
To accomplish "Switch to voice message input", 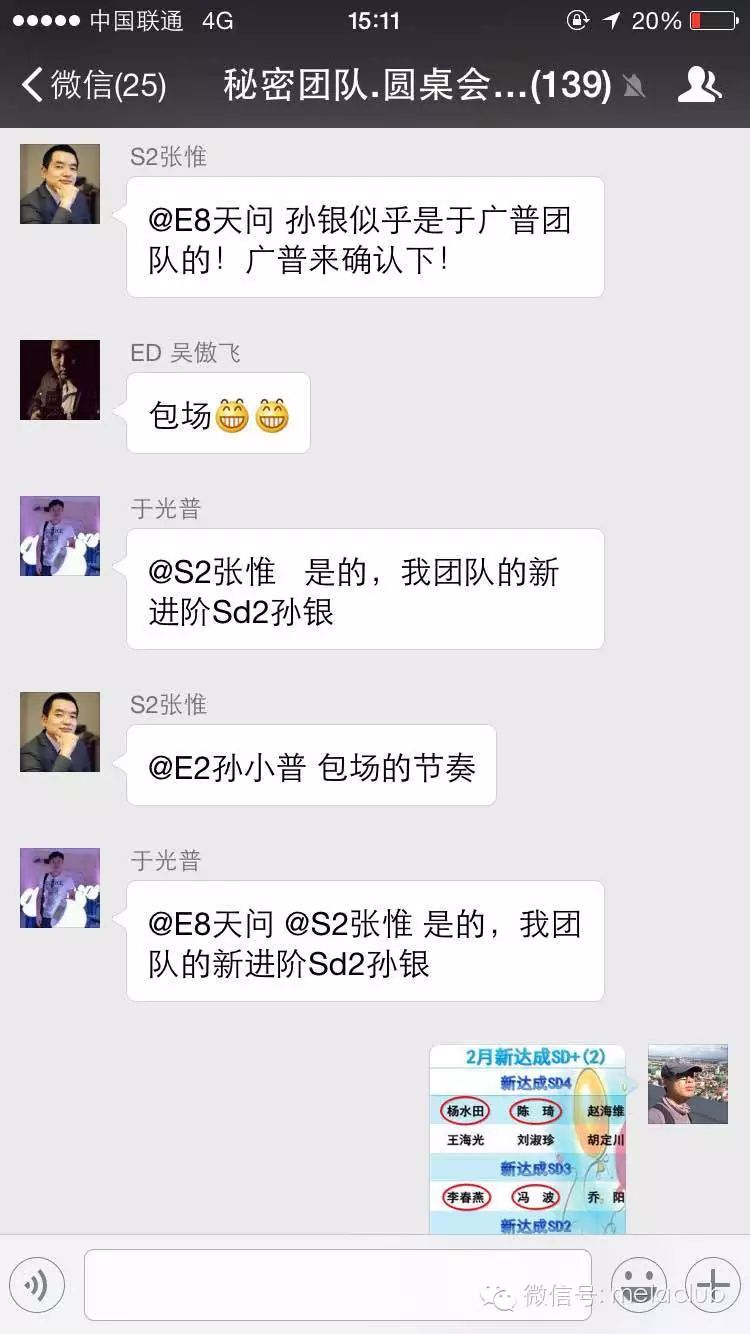I will [37, 1284].
